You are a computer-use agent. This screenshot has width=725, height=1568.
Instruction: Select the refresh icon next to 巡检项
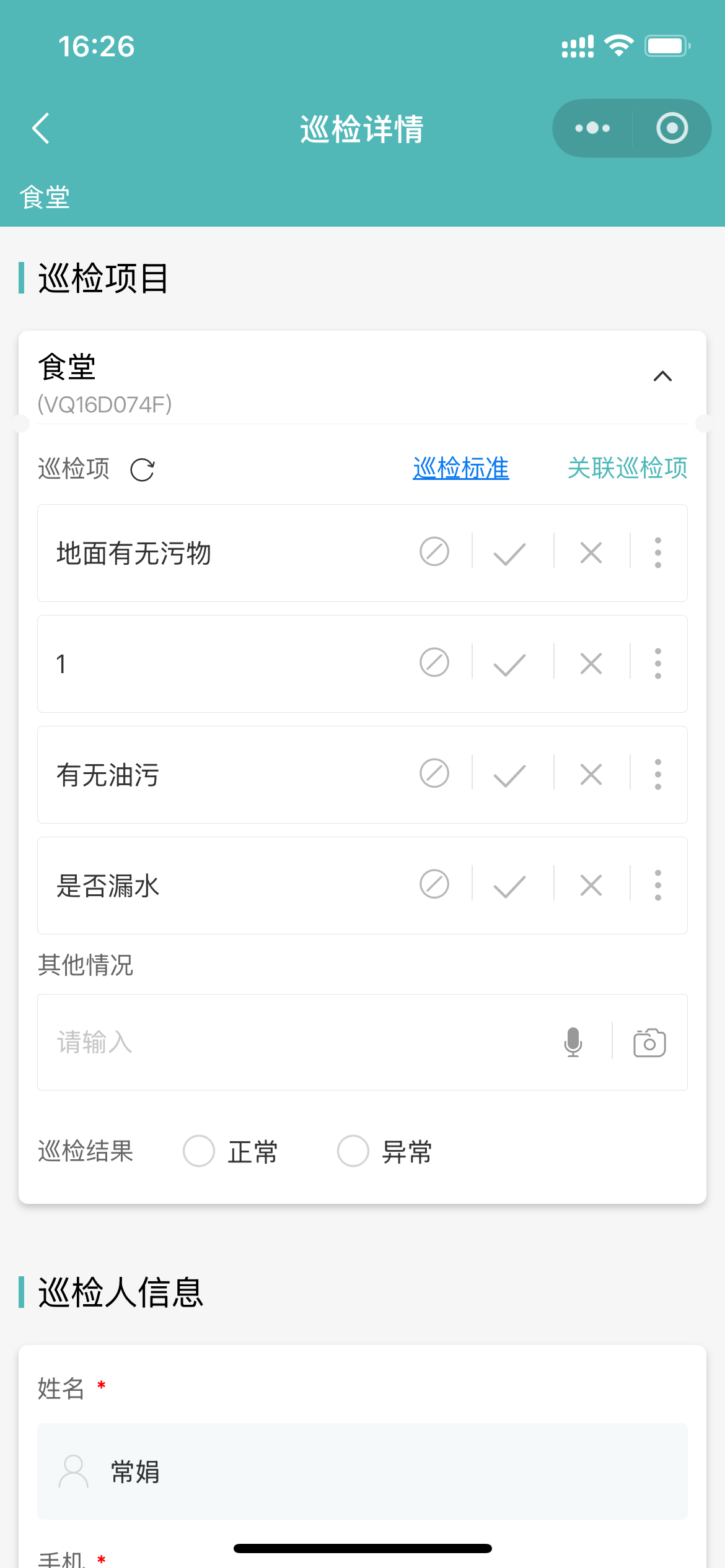coord(143,469)
